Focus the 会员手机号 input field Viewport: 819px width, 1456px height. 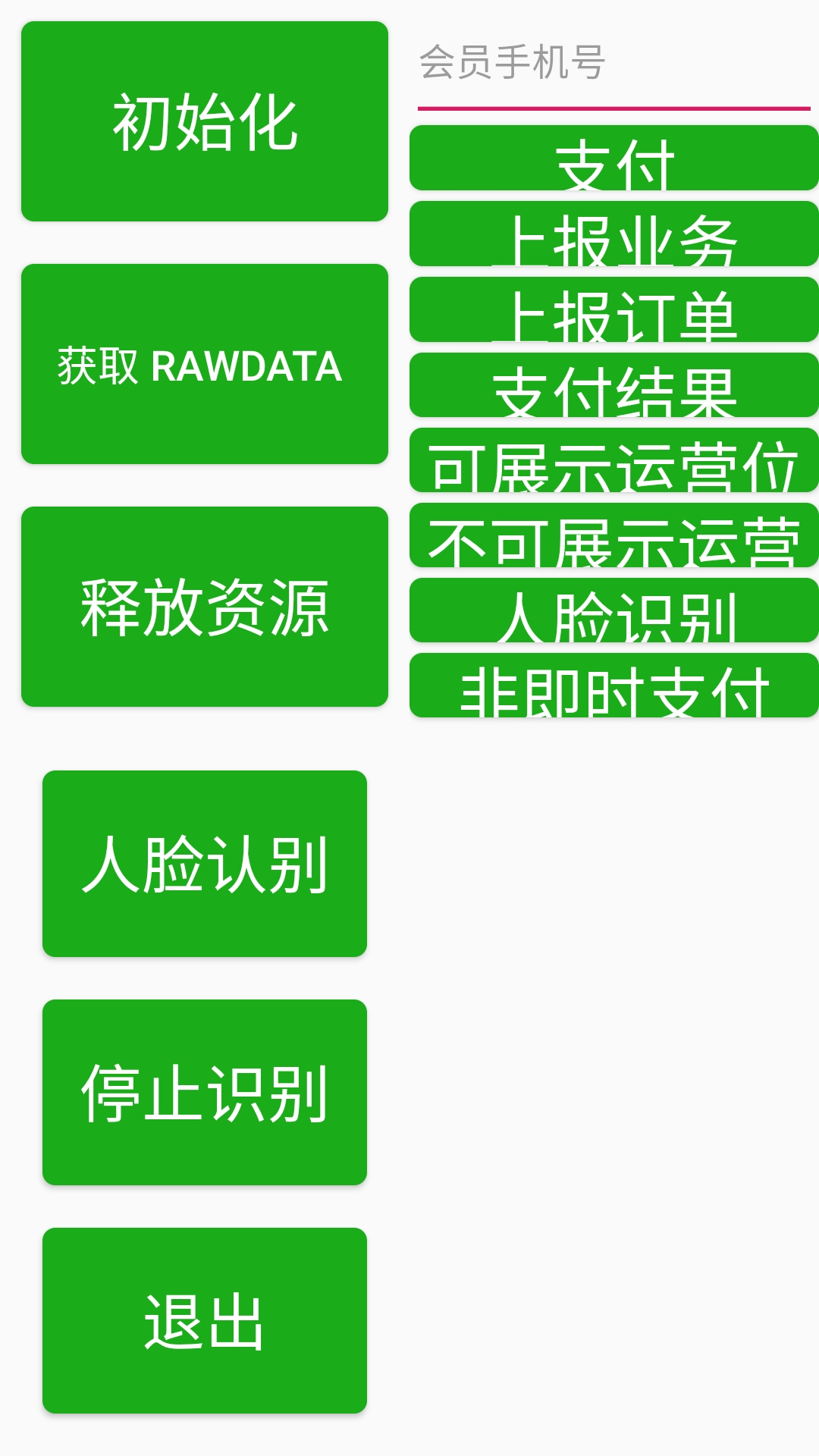[613, 64]
